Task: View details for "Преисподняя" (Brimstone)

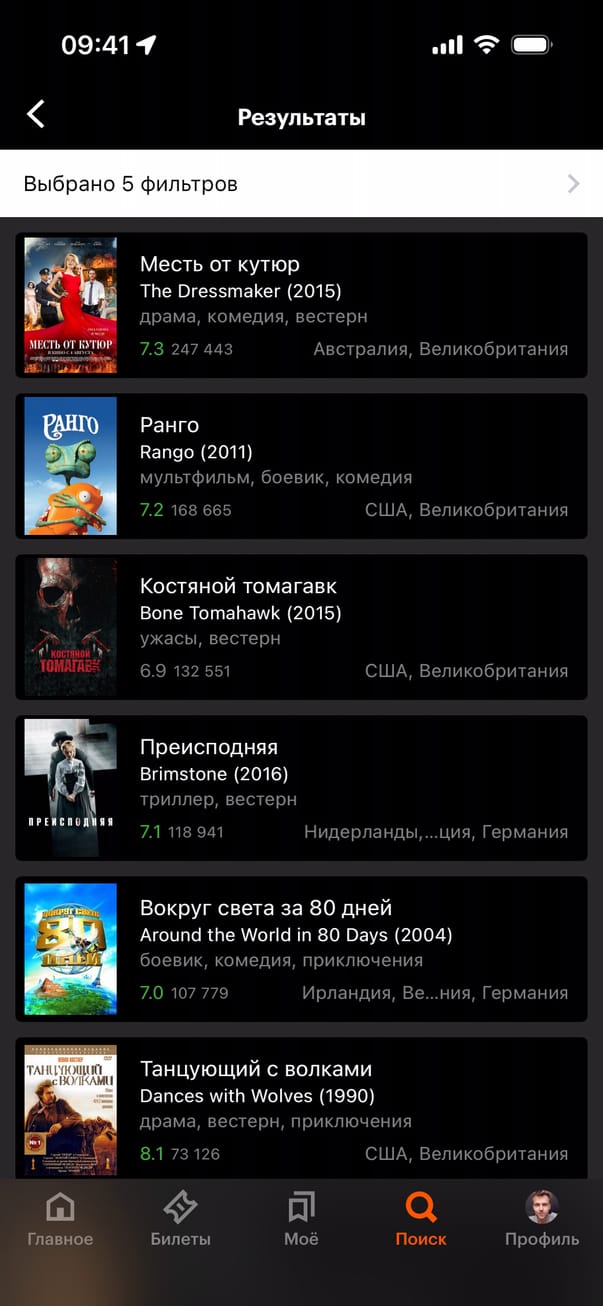Action: [300, 788]
